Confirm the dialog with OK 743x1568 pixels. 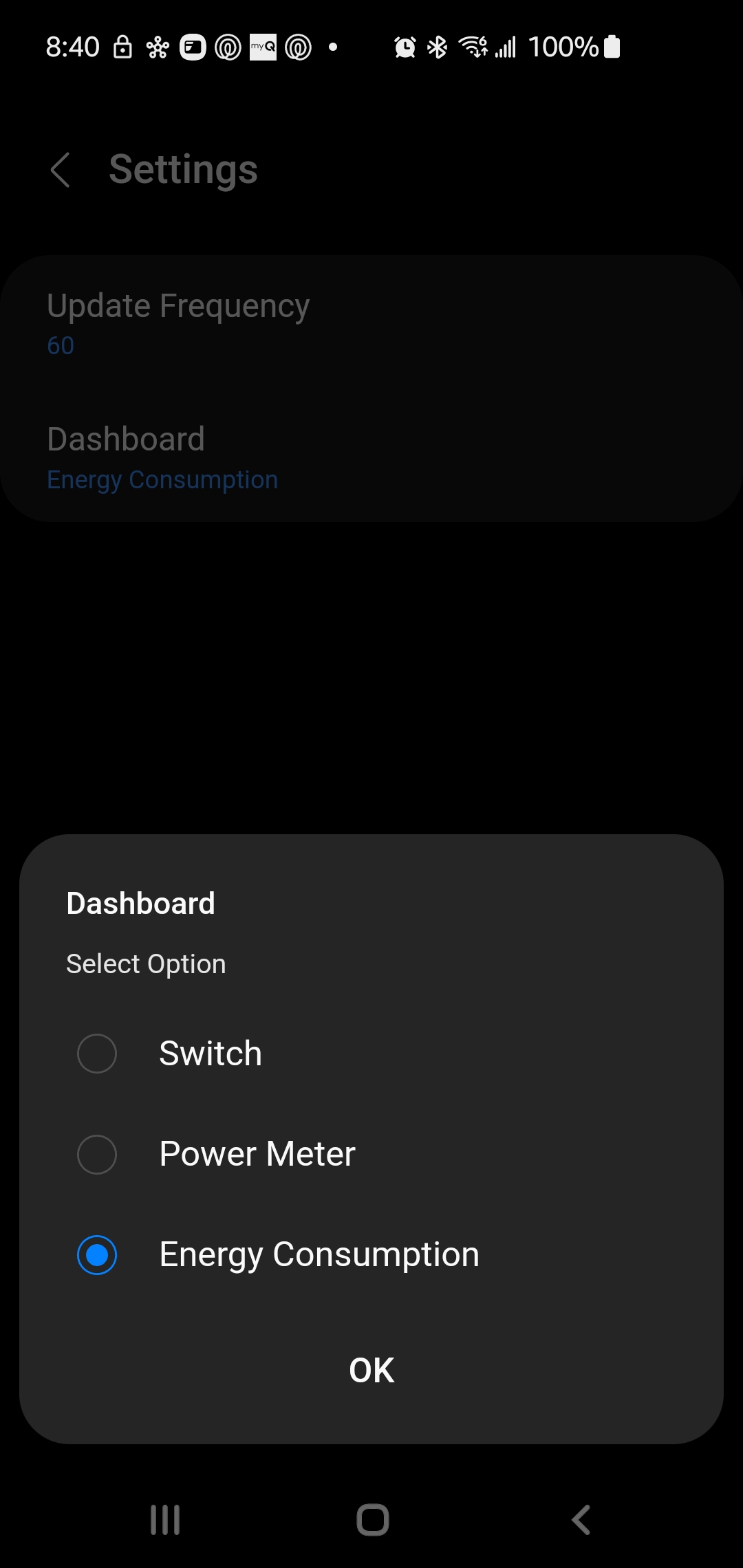click(x=371, y=1370)
